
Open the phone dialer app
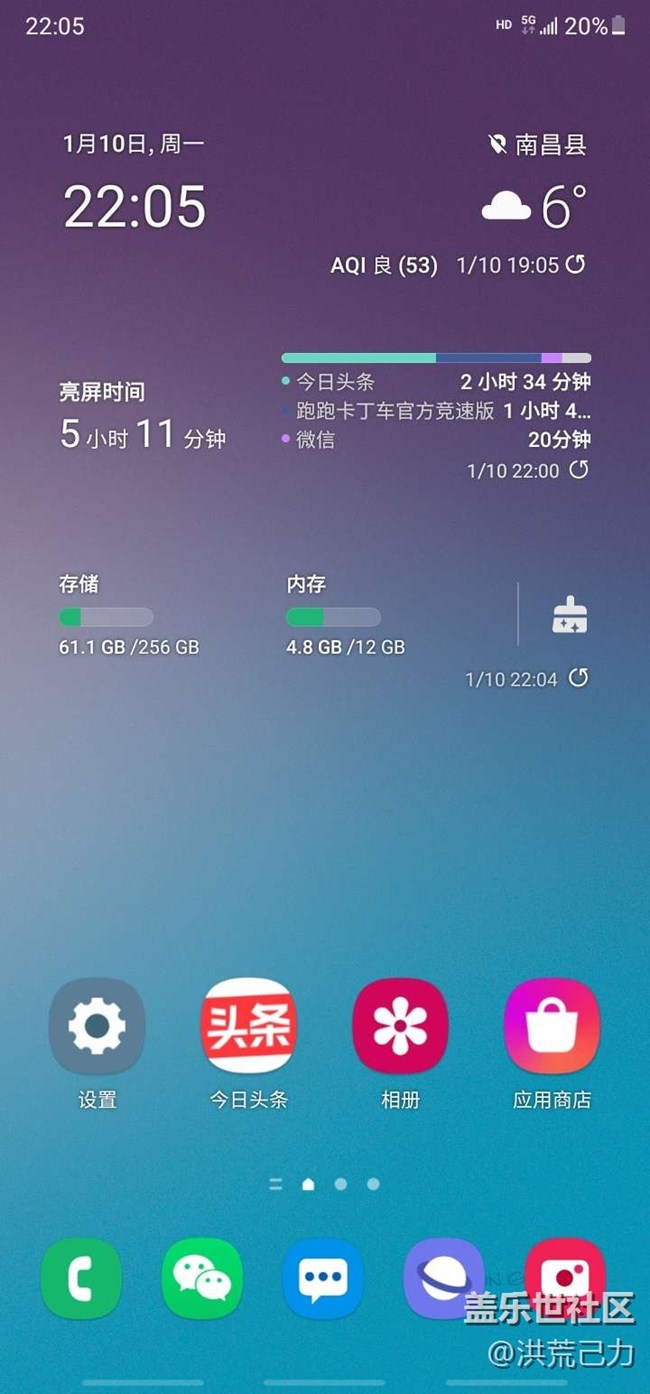pyautogui.click(x=81, y=1278)
